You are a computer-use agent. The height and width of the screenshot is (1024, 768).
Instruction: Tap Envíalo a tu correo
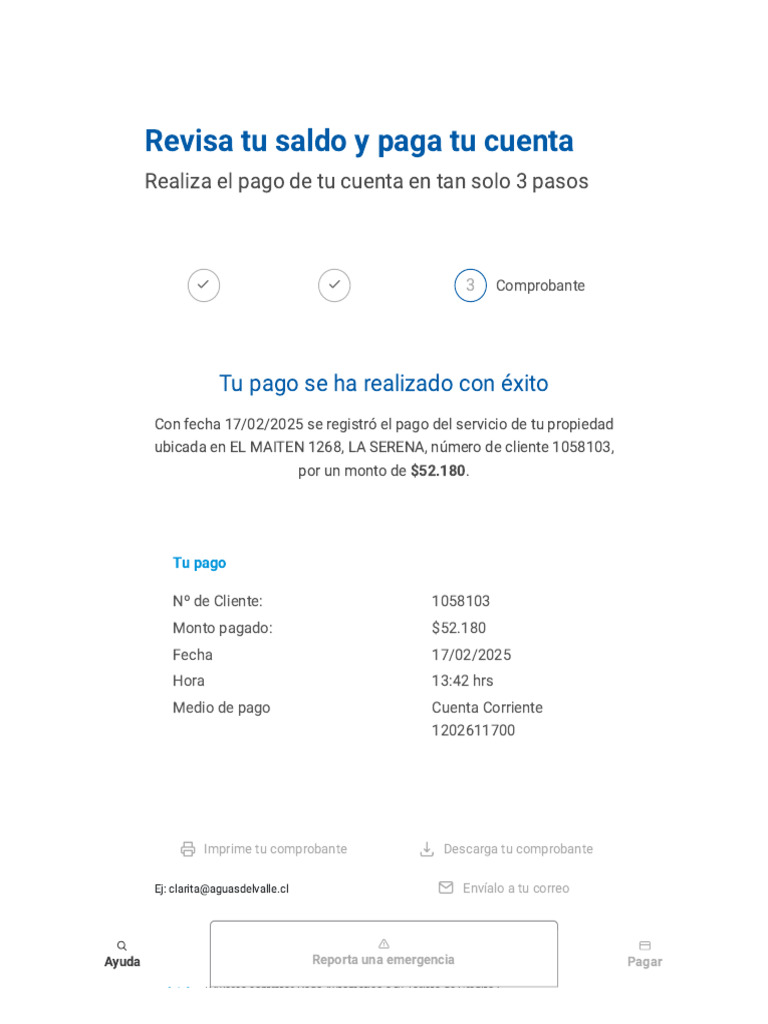504,888
